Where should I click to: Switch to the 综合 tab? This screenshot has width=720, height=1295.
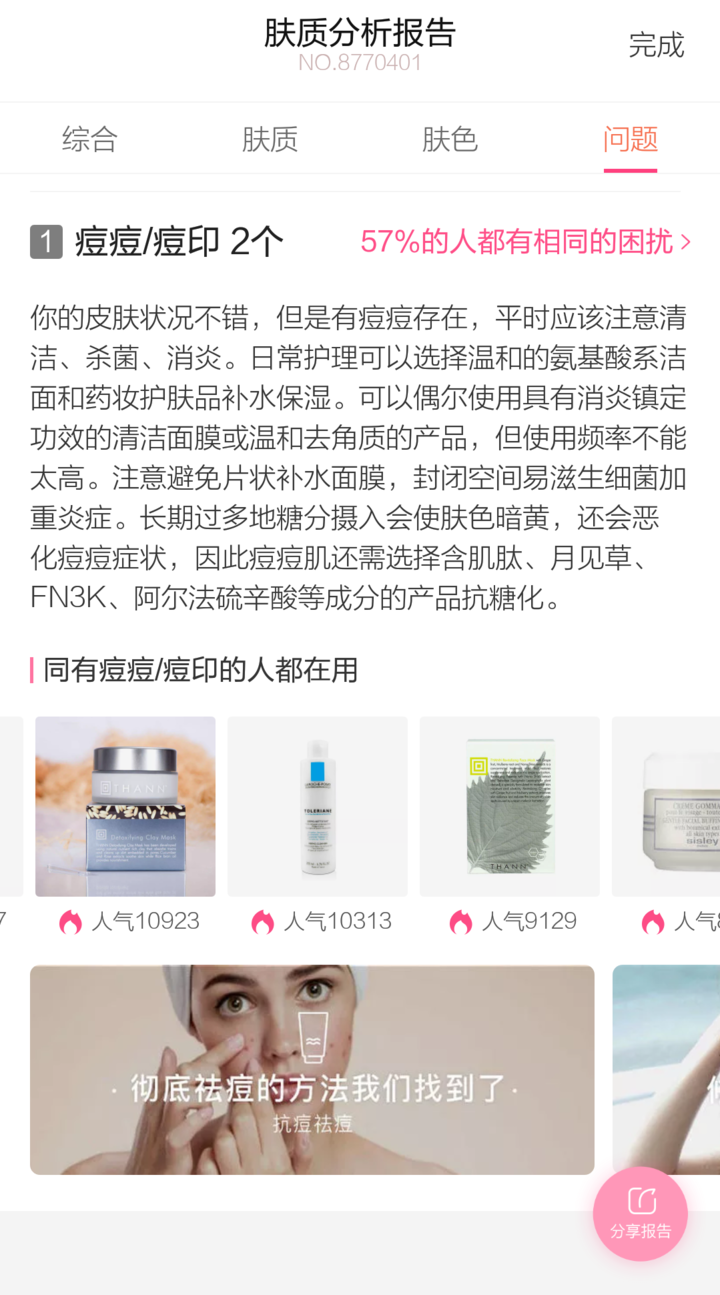[90, 139]
